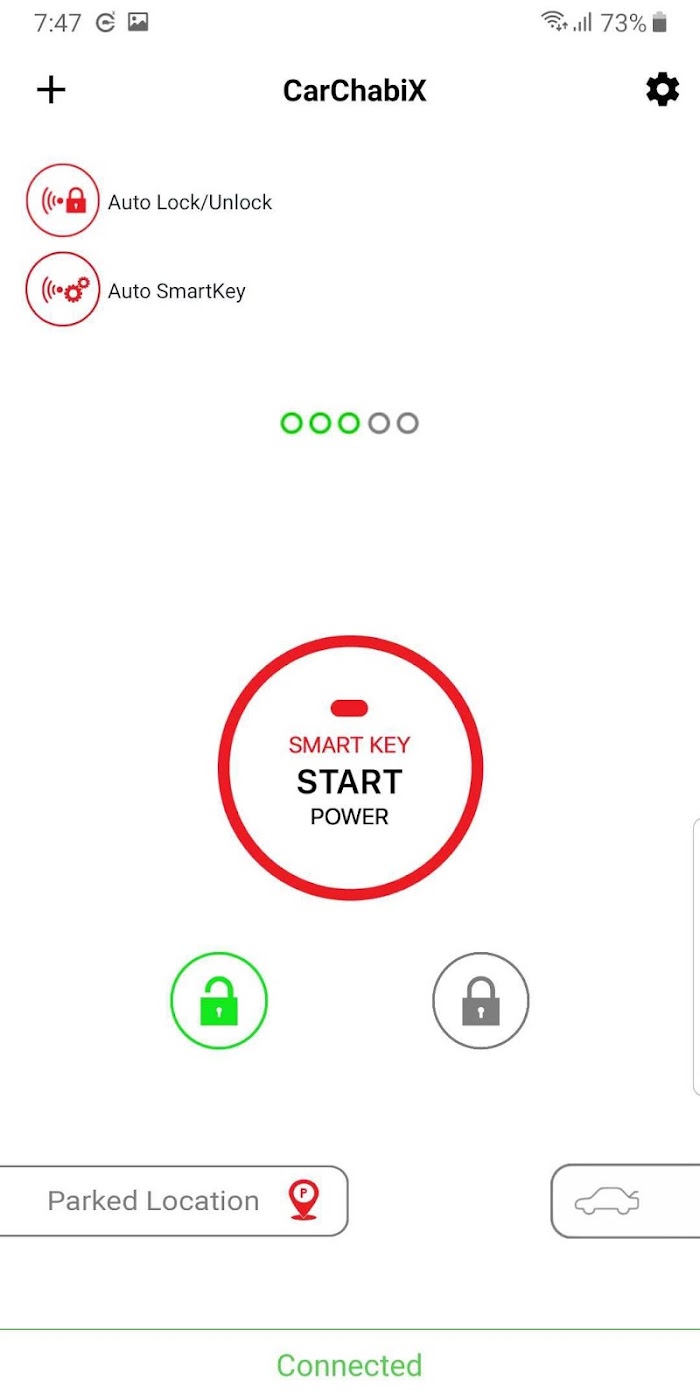Viewport: 700px width, 1400px height.
Task: Toggle Auto SmartKey
Action: point(63,289)
